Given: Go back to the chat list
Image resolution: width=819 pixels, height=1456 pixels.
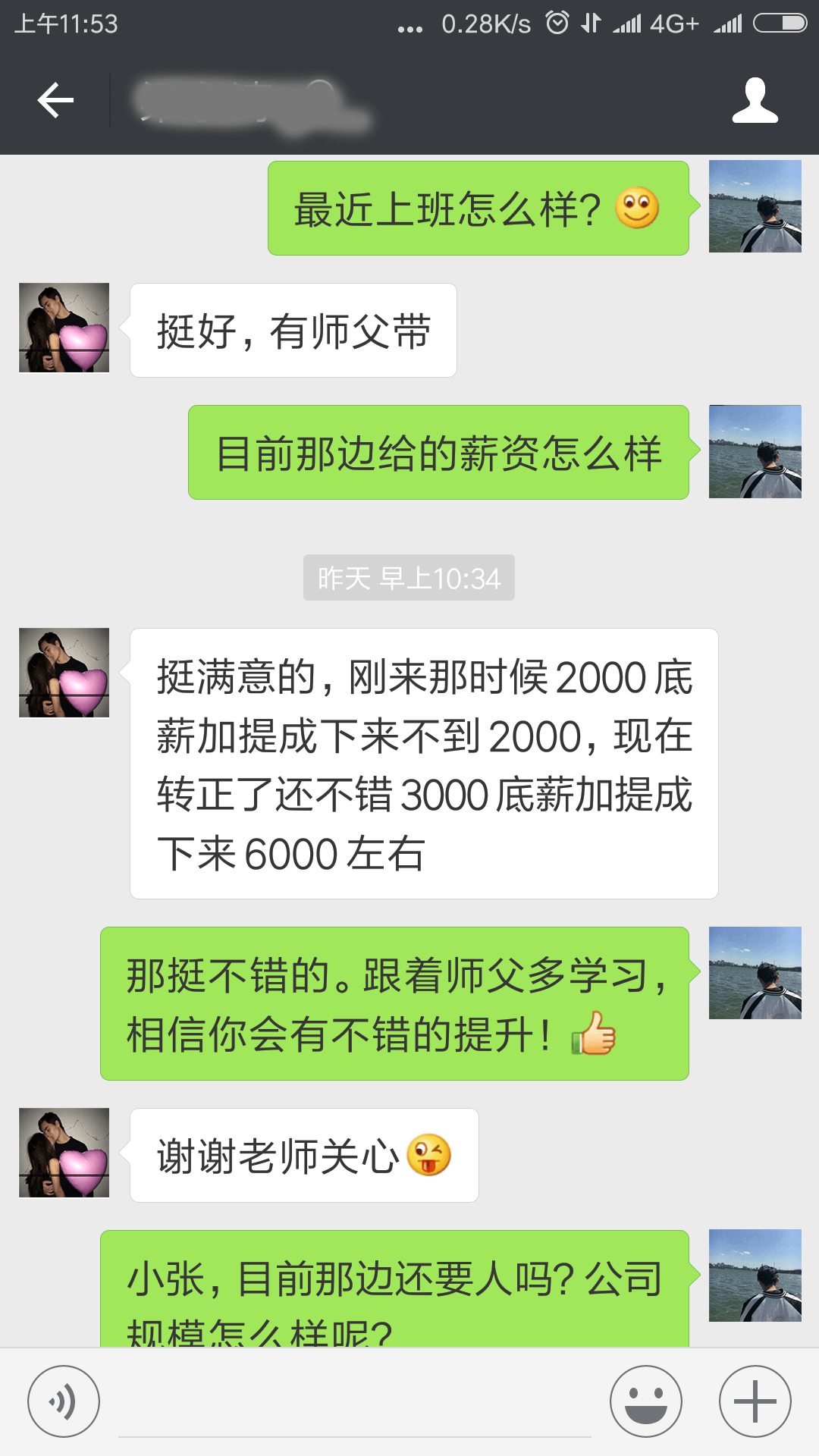Looking at the screenshot, I should click(x=56, y=100).
